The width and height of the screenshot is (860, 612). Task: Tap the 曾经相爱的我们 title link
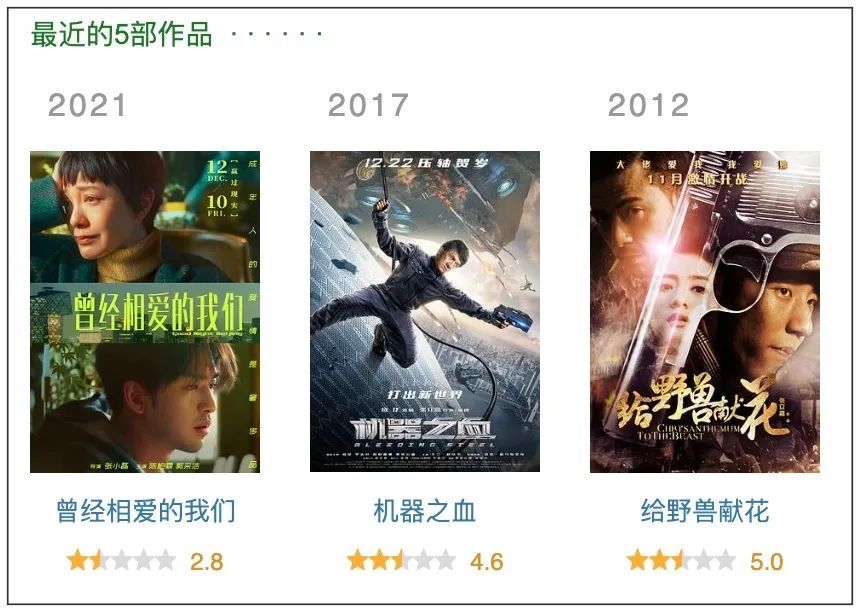(145, 511)
